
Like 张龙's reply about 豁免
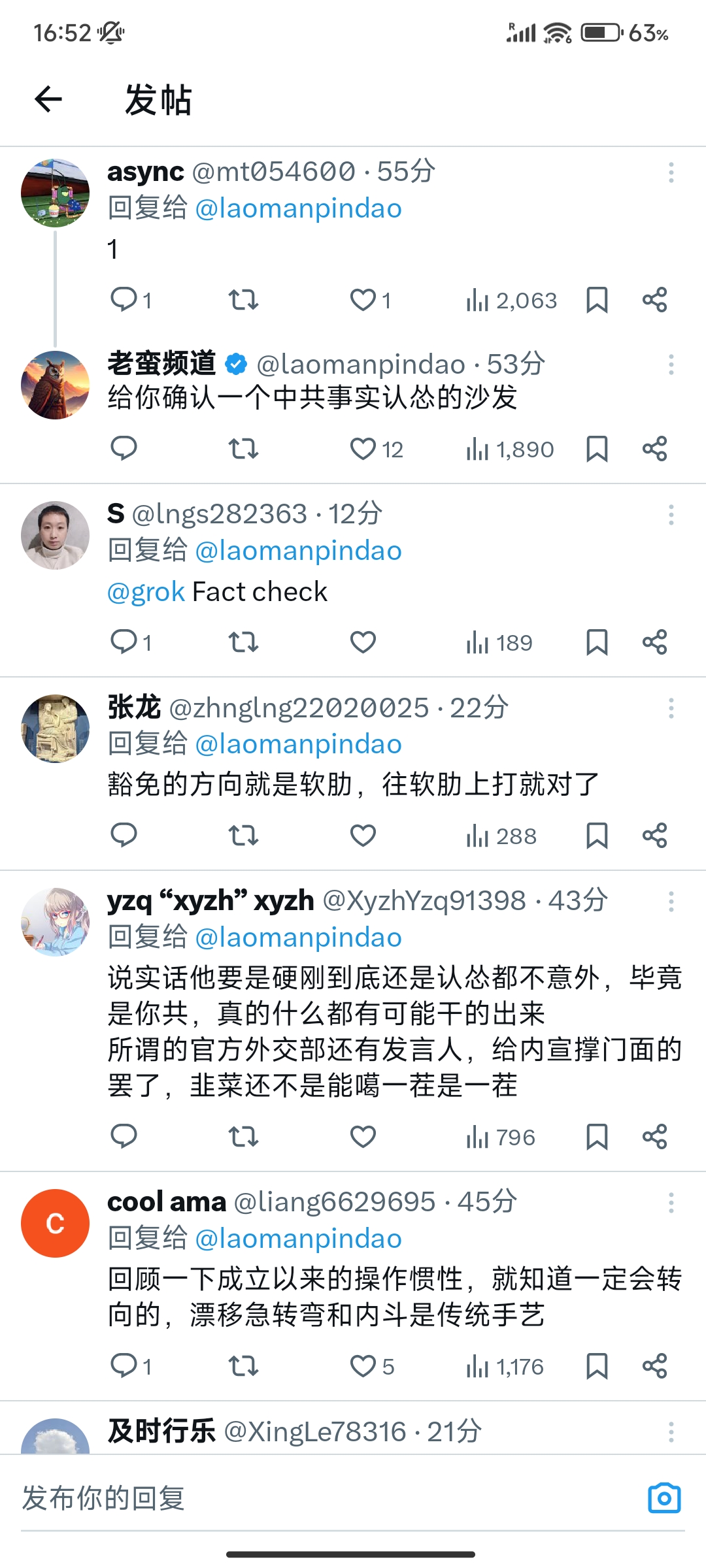[x=363, y=835]
